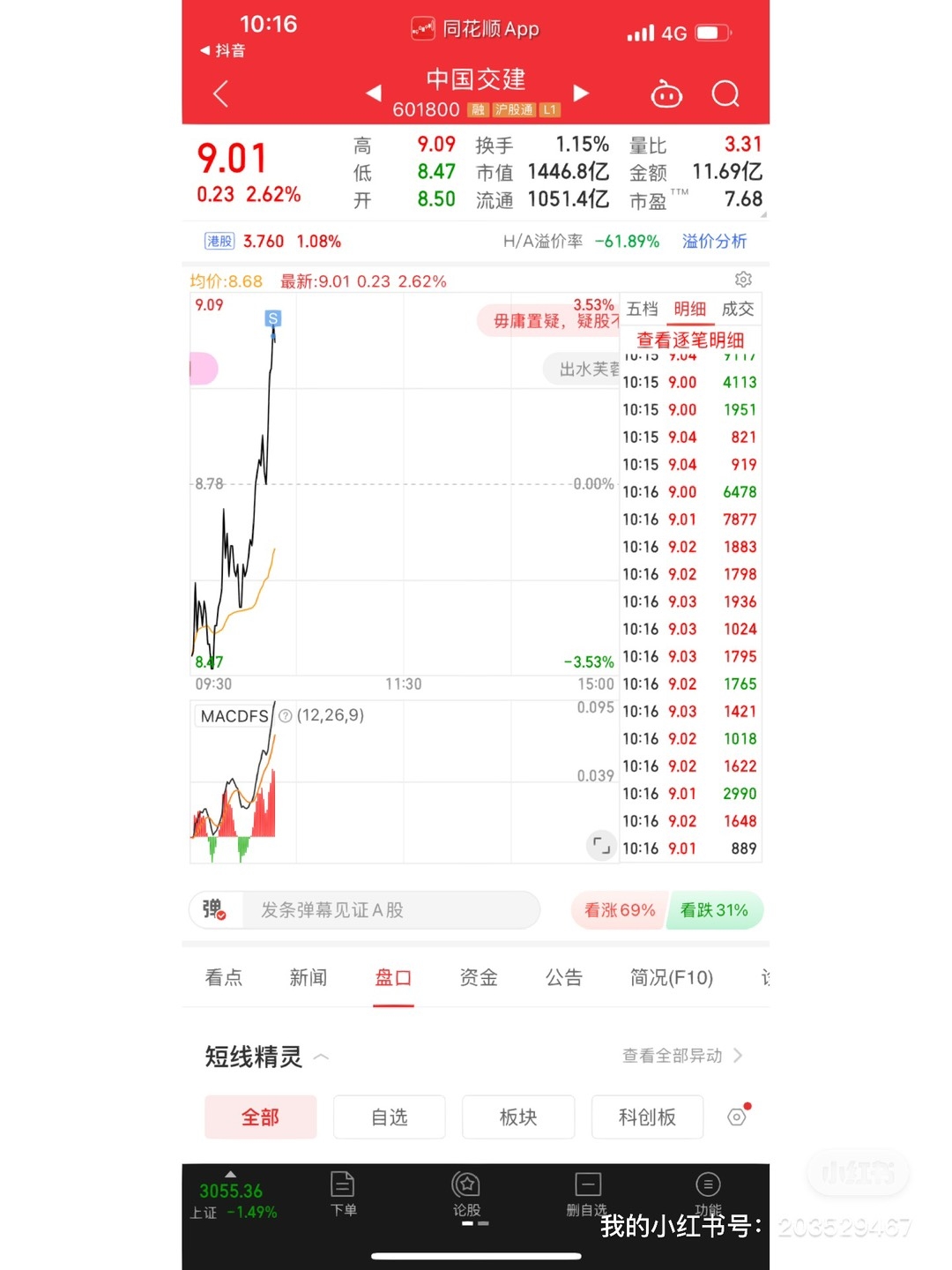The image size is (952, 1270).
Task: Switch to 成交 tab
Action: pos(738,309)
